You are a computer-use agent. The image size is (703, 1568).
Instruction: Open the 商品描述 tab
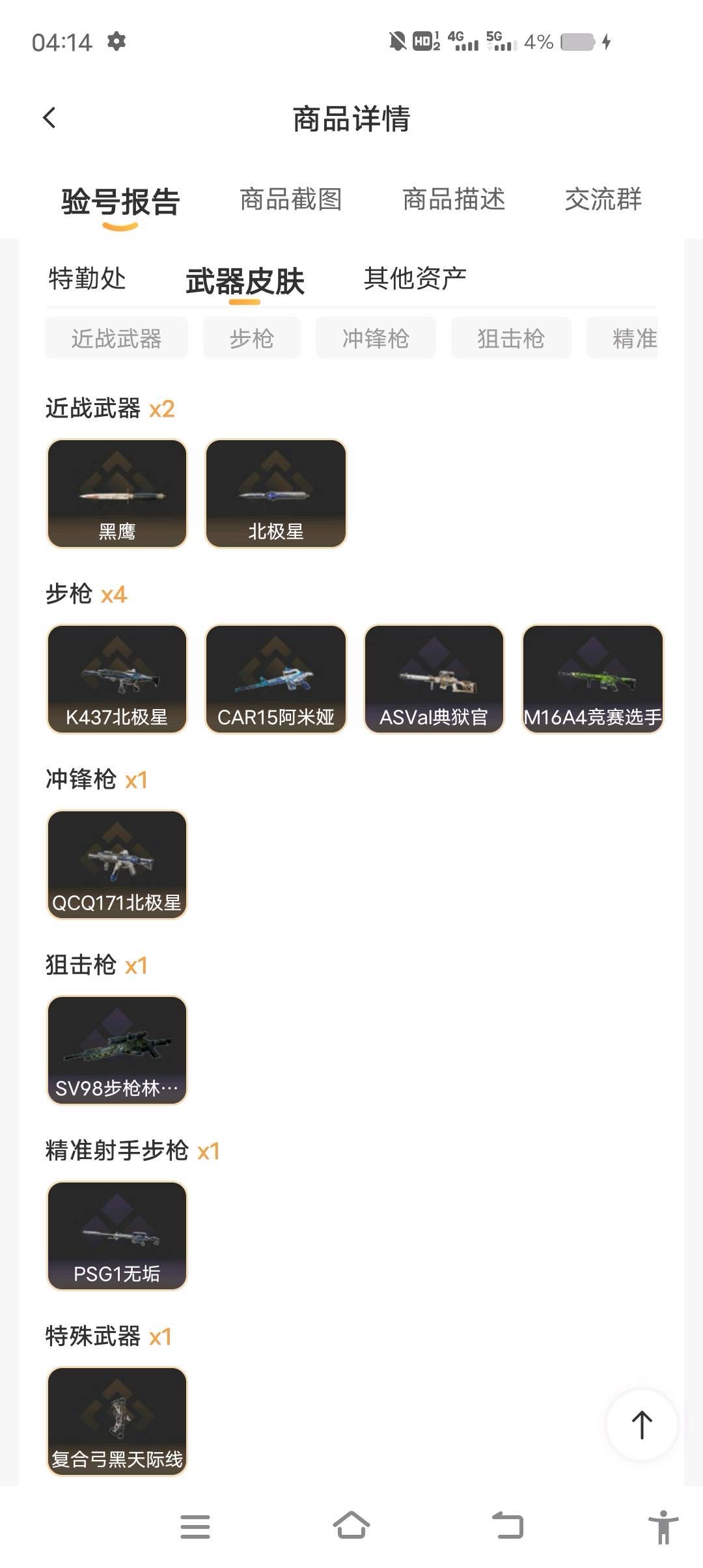[454, 199]
